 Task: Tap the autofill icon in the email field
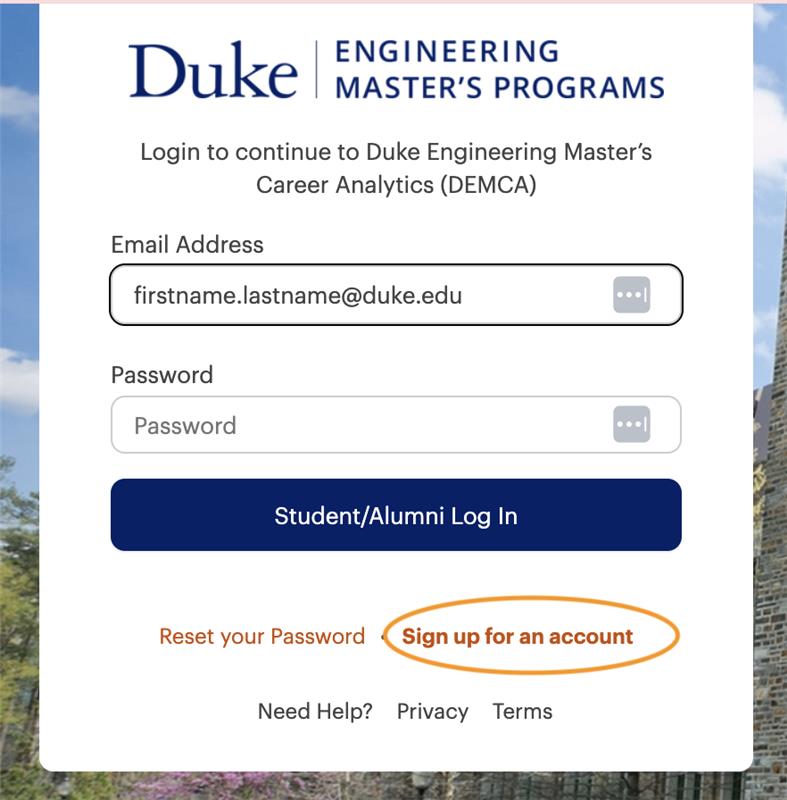(x=631, y=295)
